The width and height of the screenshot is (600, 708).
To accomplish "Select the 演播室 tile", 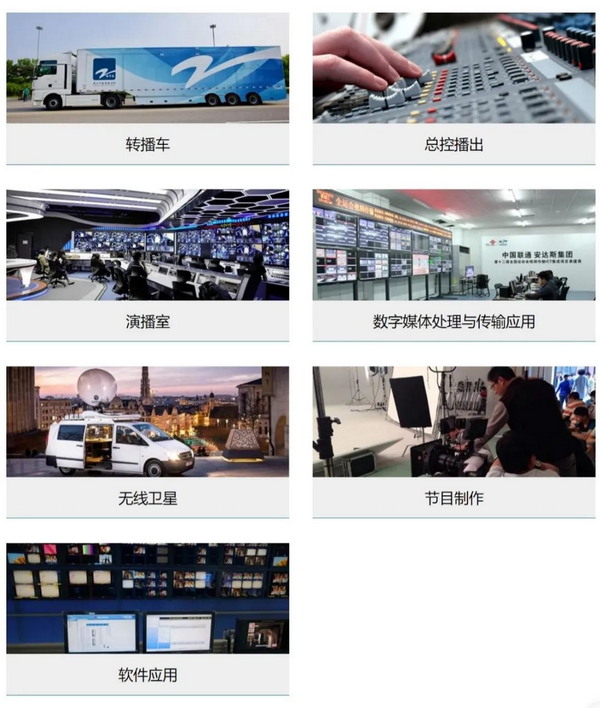I will click(147, 265).
